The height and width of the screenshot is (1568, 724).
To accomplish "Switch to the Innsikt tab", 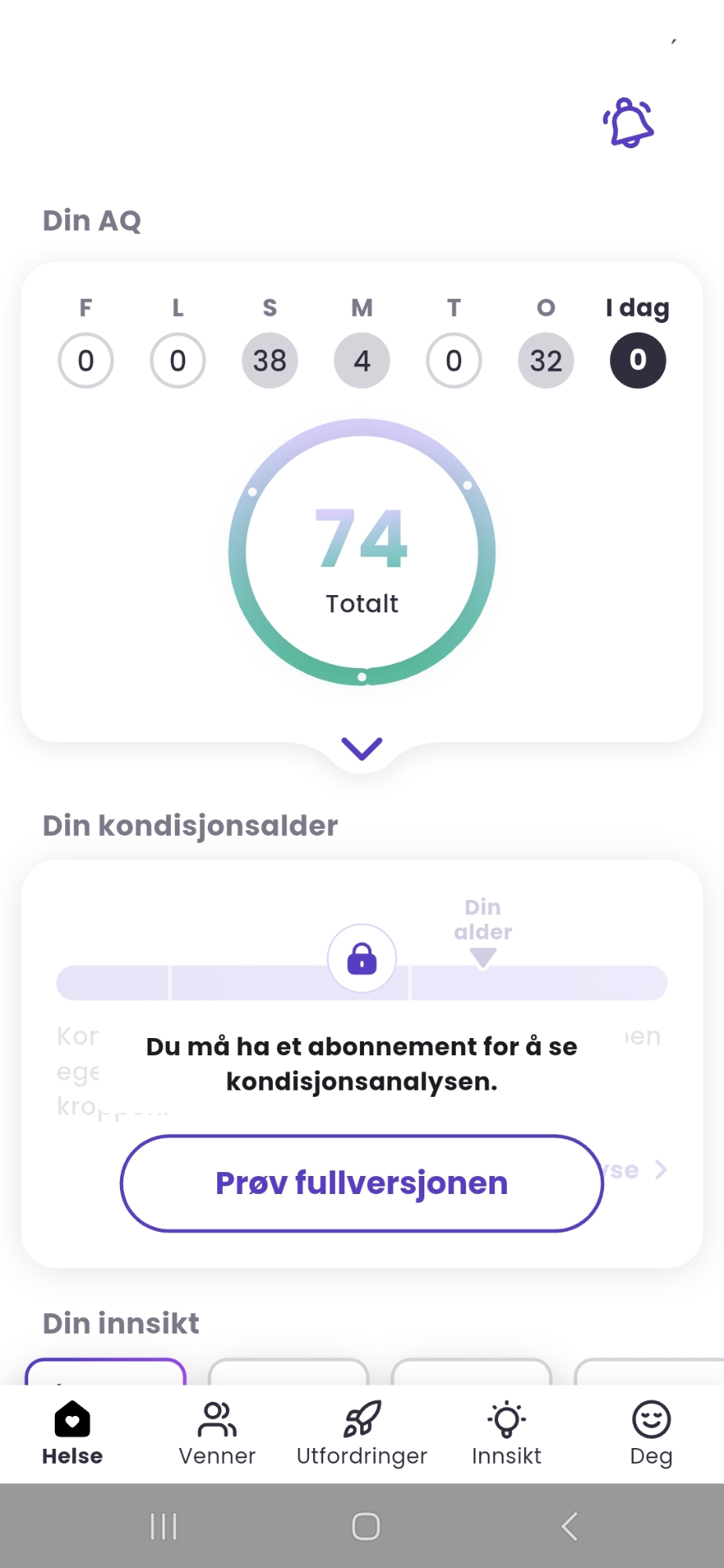I will (507, 1434).
